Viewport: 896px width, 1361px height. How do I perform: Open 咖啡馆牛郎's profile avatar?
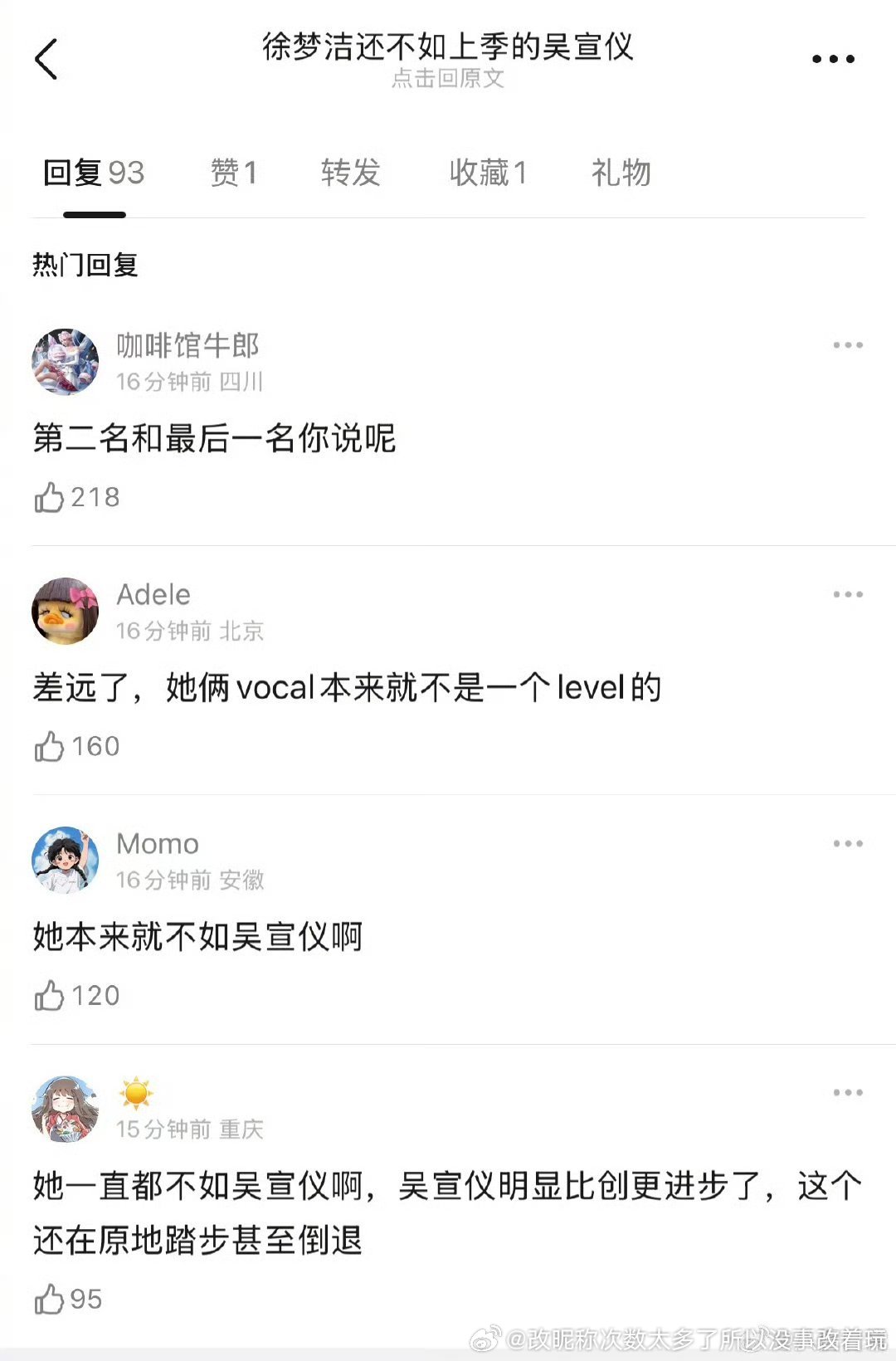(x=65, y=363)
